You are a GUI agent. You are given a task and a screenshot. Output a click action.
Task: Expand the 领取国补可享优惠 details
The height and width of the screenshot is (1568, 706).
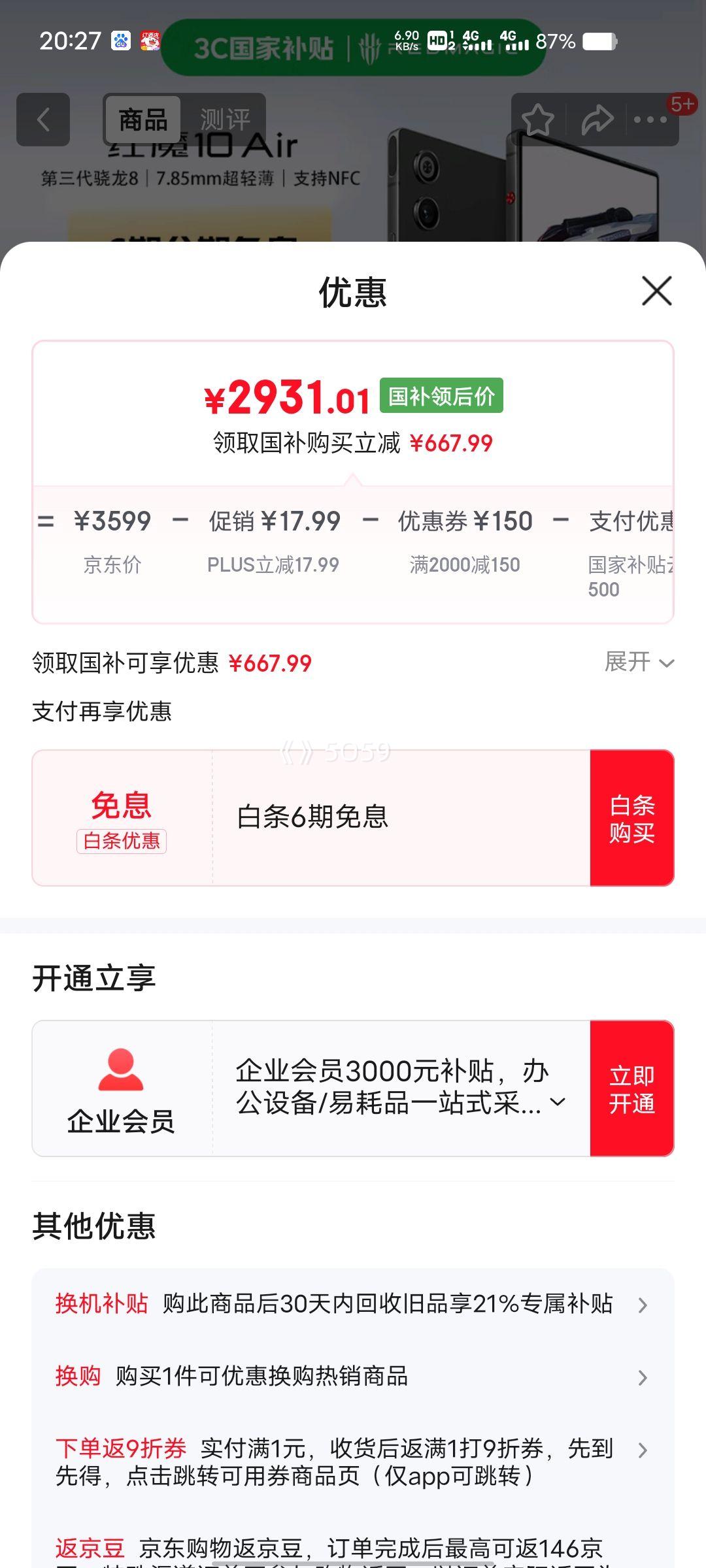pyautogui.click(x=639, y=662)
